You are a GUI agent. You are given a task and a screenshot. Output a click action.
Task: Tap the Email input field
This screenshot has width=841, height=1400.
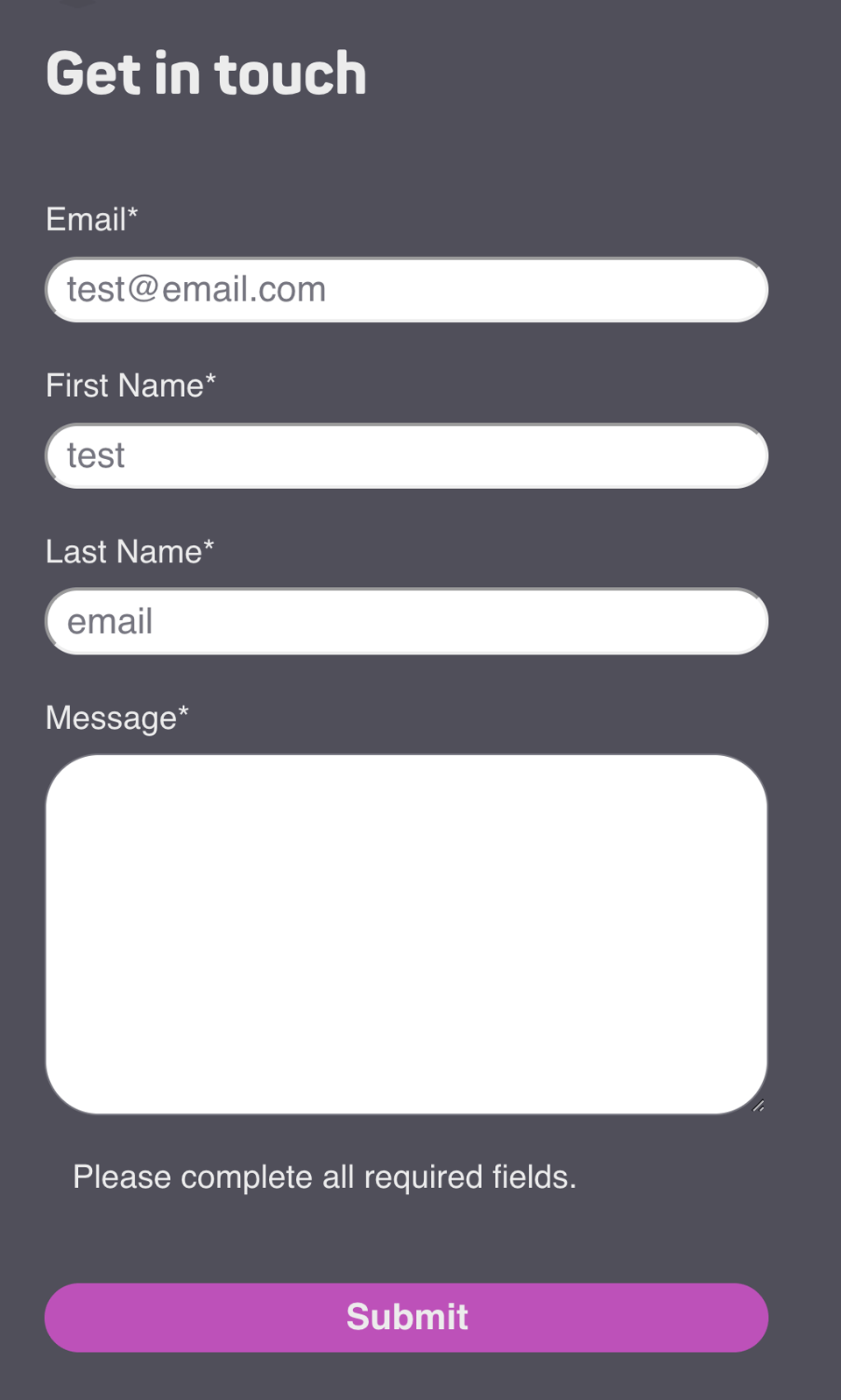pyautogui.click(x=406, y=290)
